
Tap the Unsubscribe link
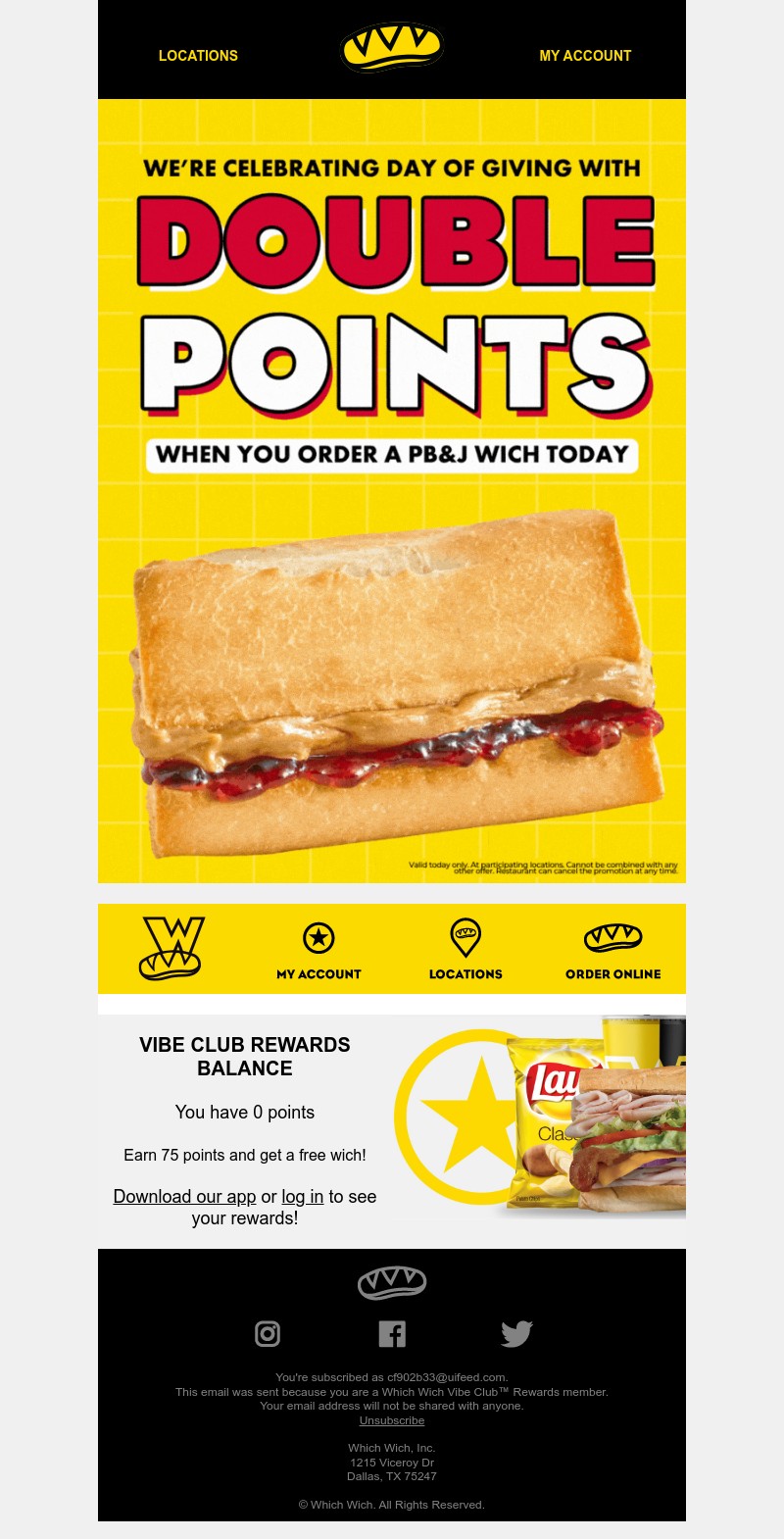coord(392,1420)
